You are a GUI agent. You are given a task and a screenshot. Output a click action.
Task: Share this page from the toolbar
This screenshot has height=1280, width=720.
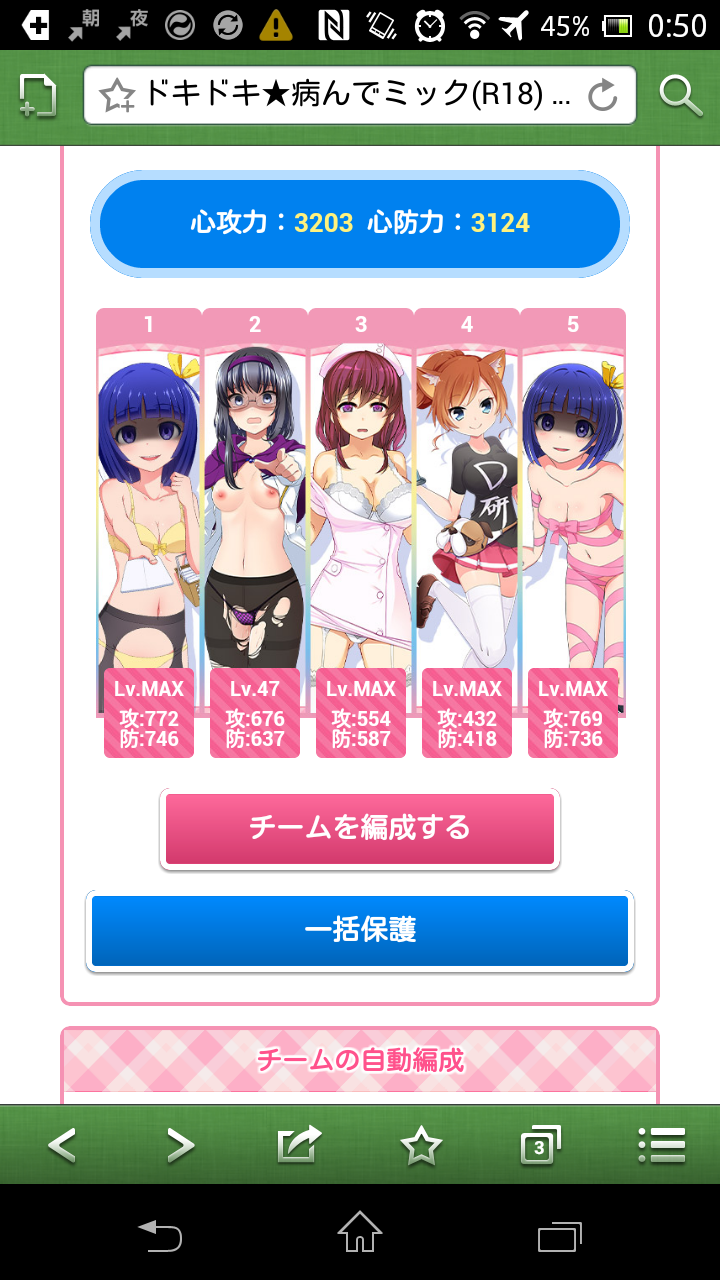click(x=299, y=1145)
